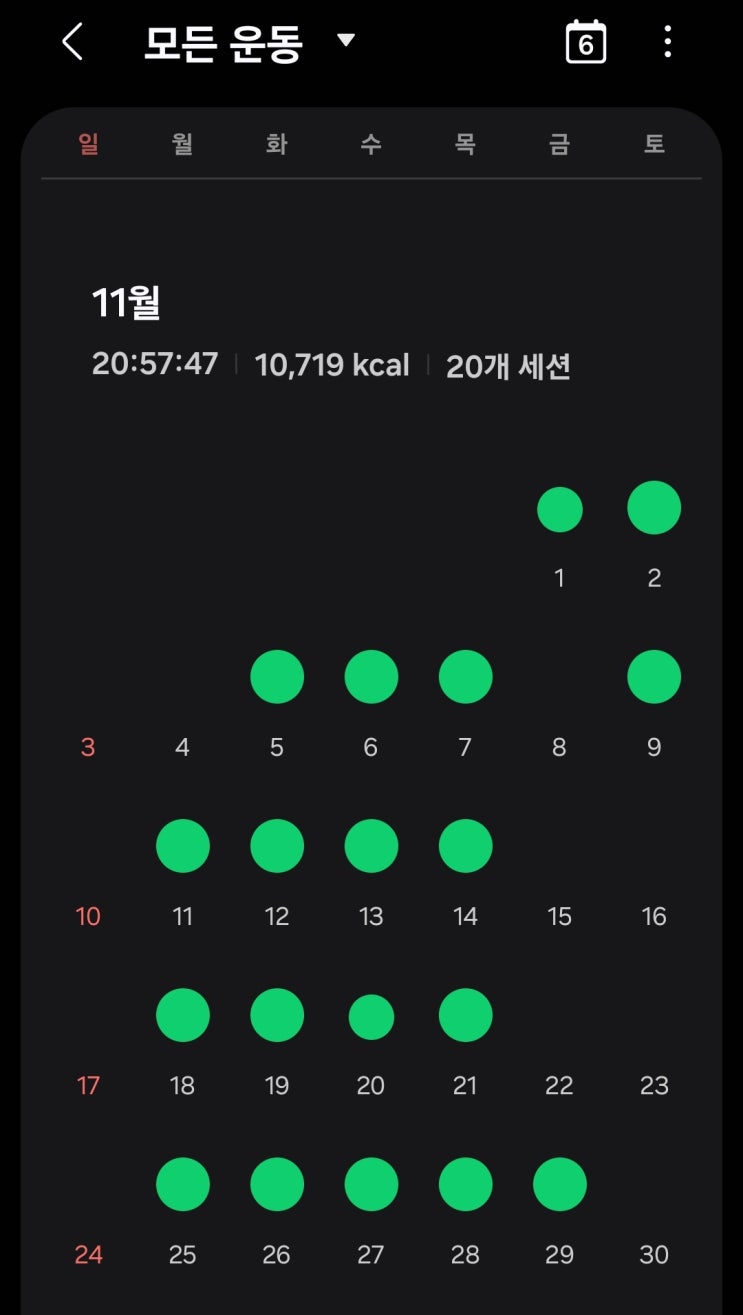View the workout logged on November 2
Image resolution: width=743 pixels, height=1315 pixels.
654,508
